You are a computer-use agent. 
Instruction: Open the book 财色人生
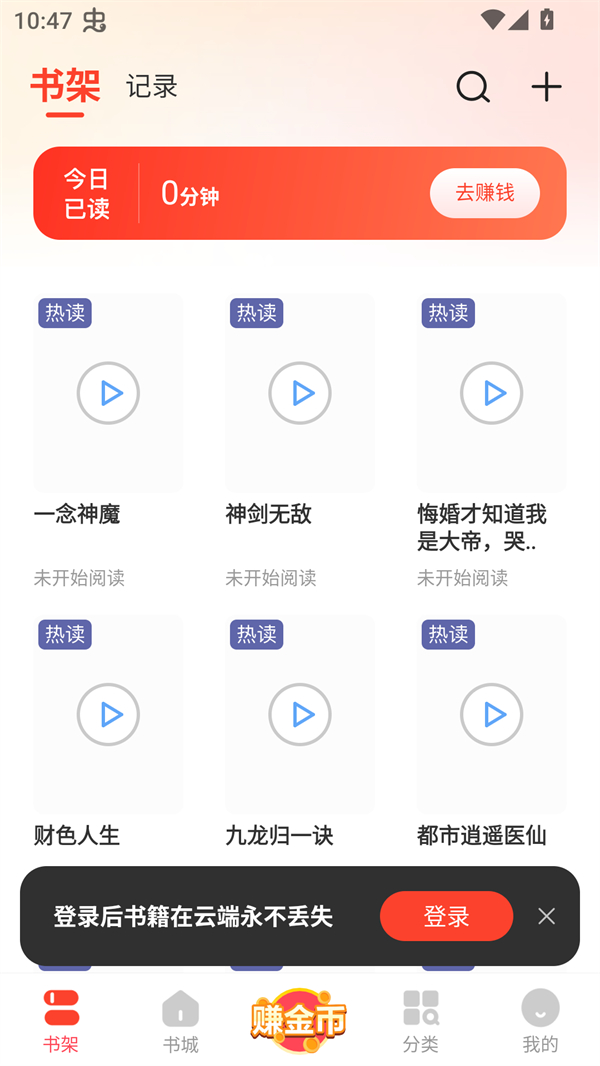108,714
